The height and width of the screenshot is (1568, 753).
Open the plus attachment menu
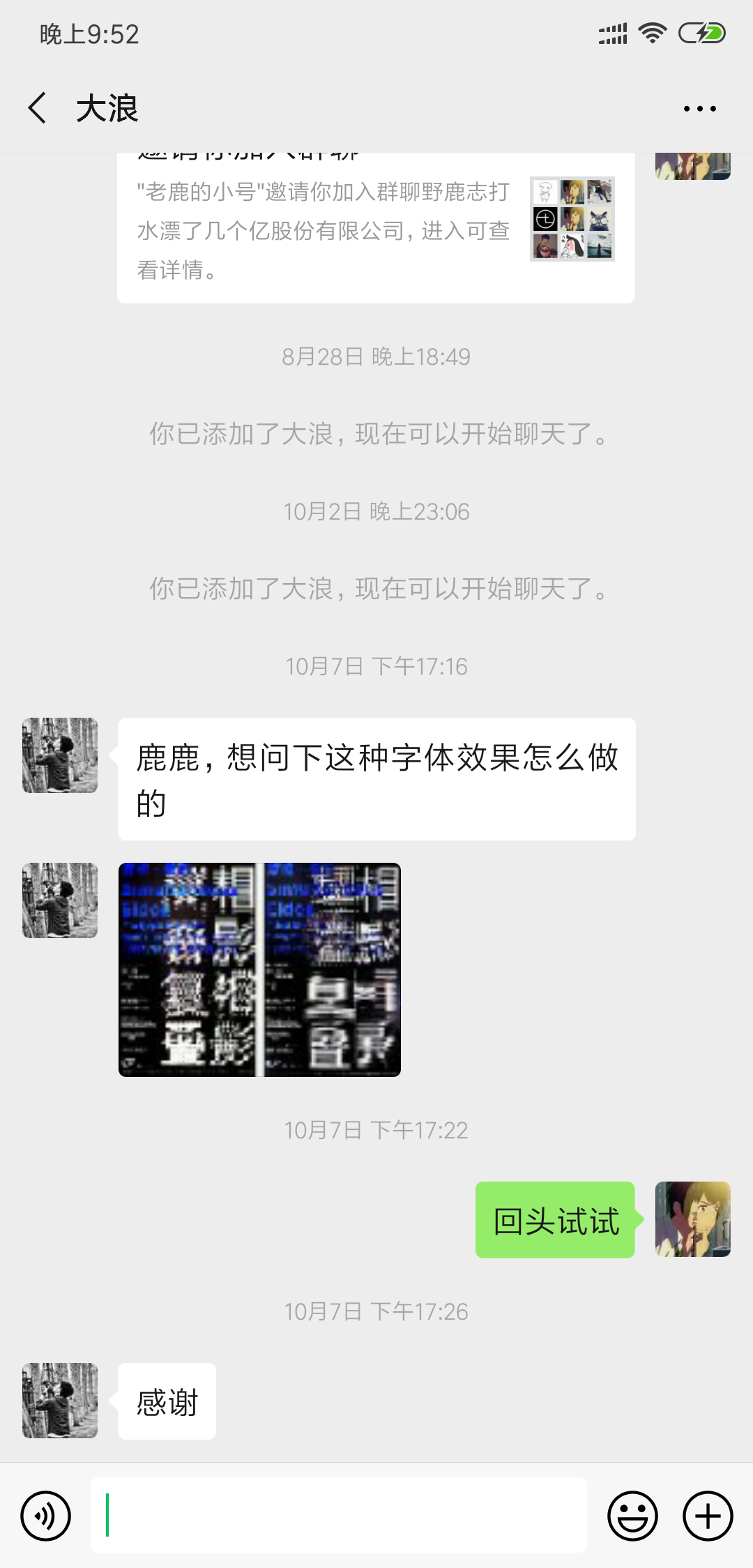click(708, 1516)
